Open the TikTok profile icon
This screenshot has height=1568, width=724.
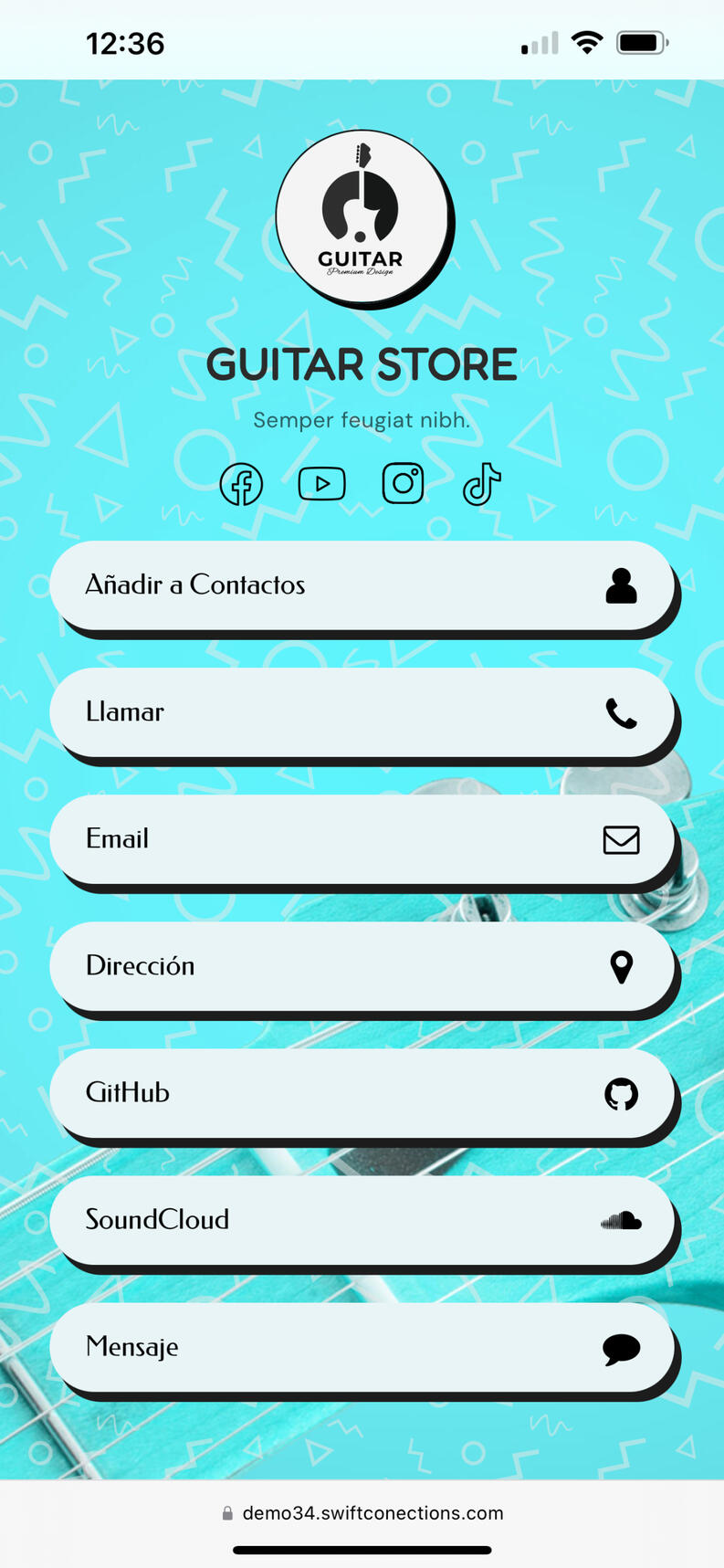click(481, 484)
